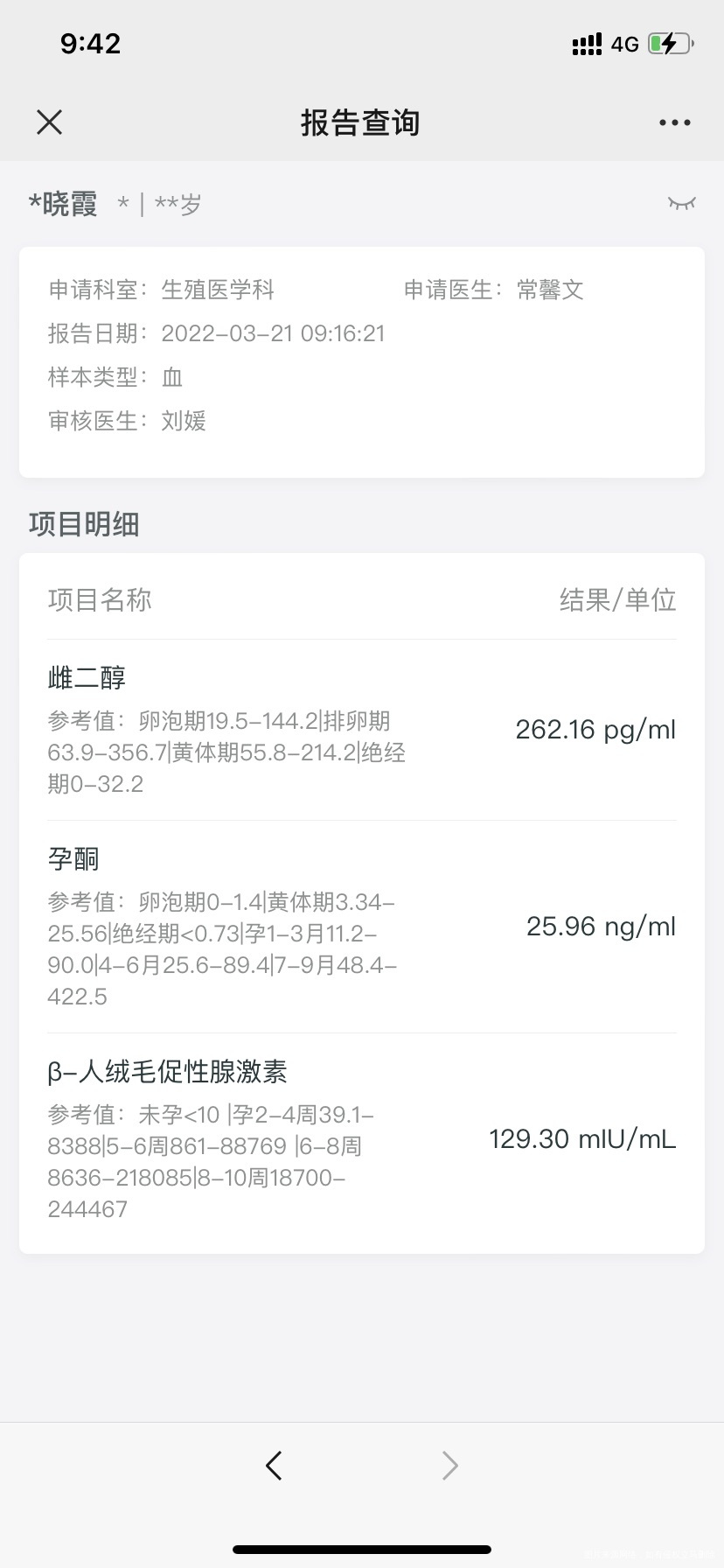Tap the right arrow to view next report

(x=449, y=1465)
